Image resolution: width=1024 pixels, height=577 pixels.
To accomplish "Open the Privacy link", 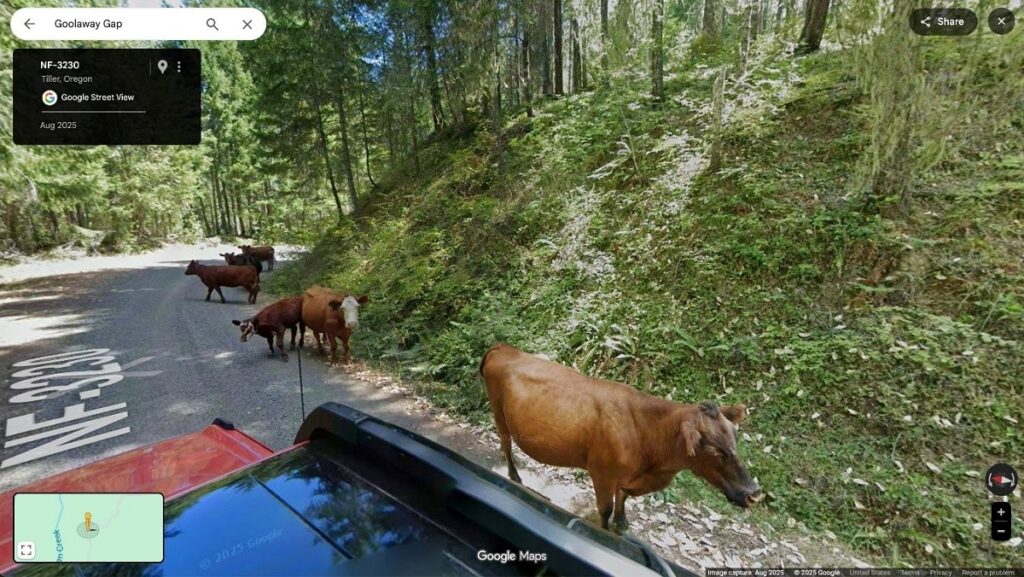I will pyautogui.click(x=941, y=572).
